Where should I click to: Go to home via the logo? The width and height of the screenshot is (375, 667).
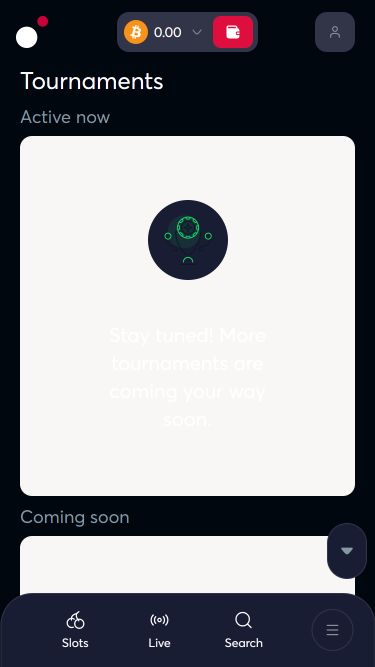pos(32,32)
